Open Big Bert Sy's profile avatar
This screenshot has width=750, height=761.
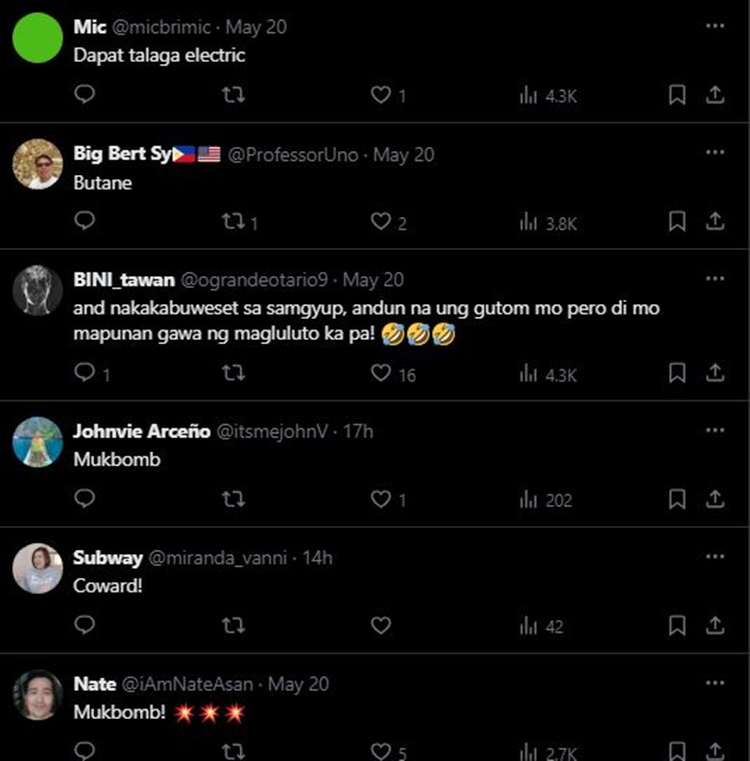(38, 165)
